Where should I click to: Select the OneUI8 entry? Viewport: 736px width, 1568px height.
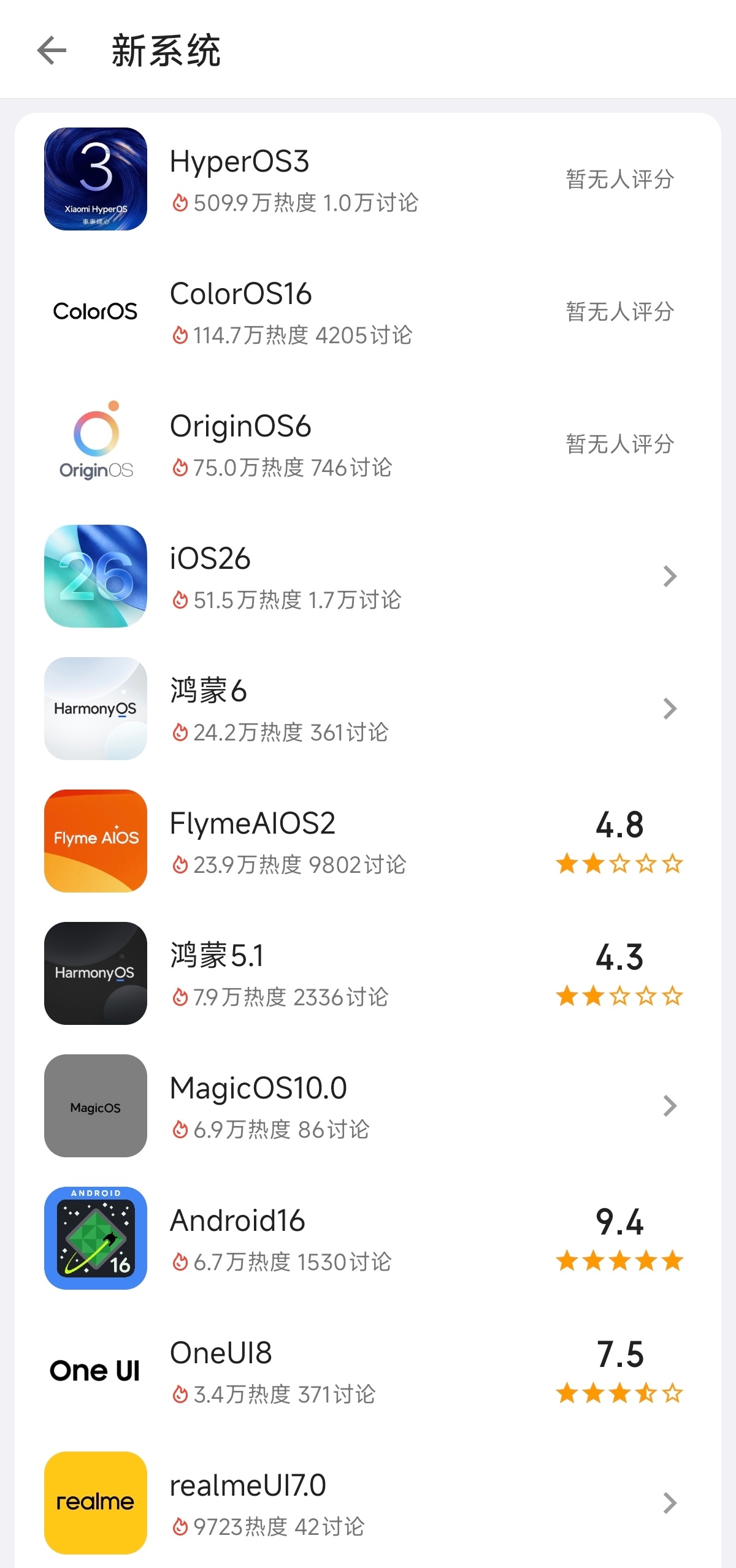(x=368, y=1371)
